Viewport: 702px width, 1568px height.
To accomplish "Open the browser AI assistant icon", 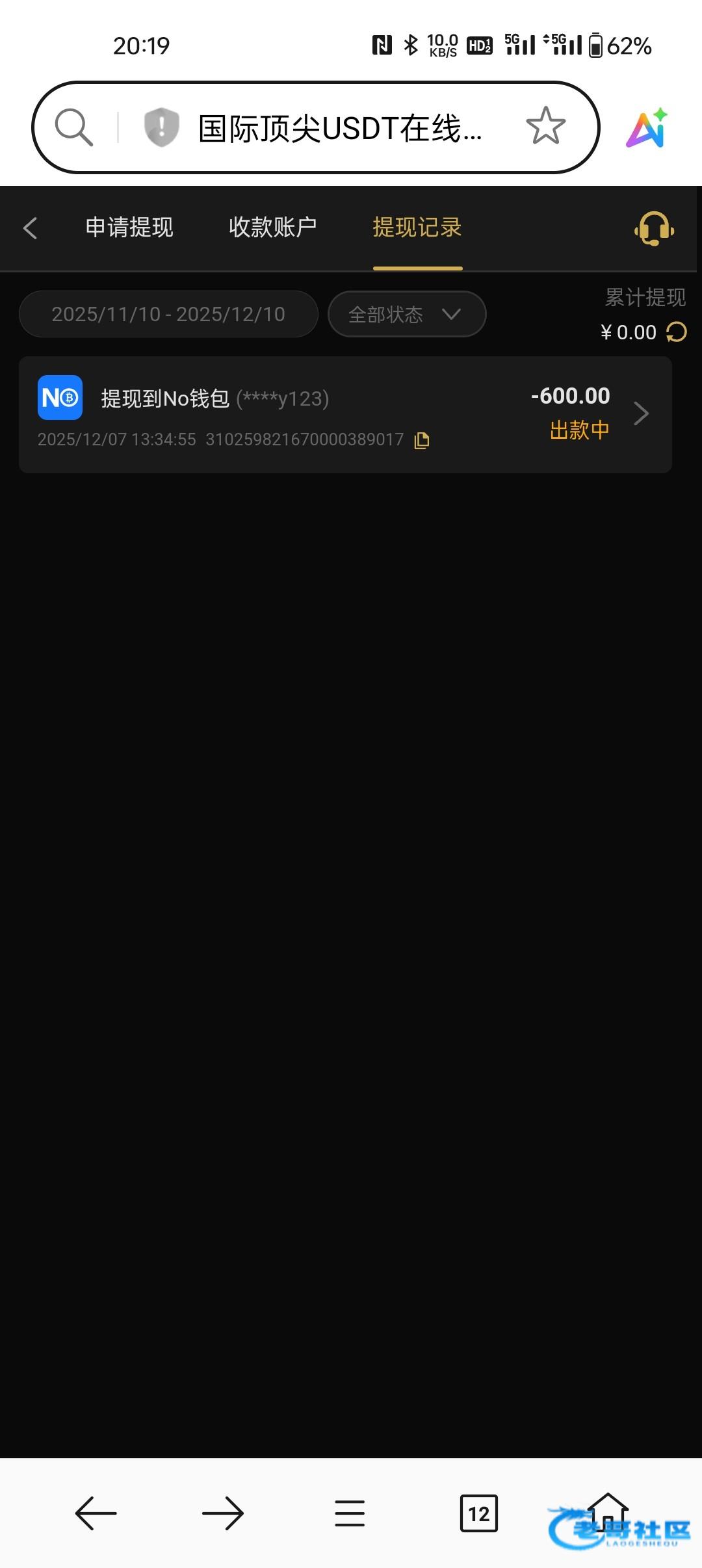I will tap(646, 127).
